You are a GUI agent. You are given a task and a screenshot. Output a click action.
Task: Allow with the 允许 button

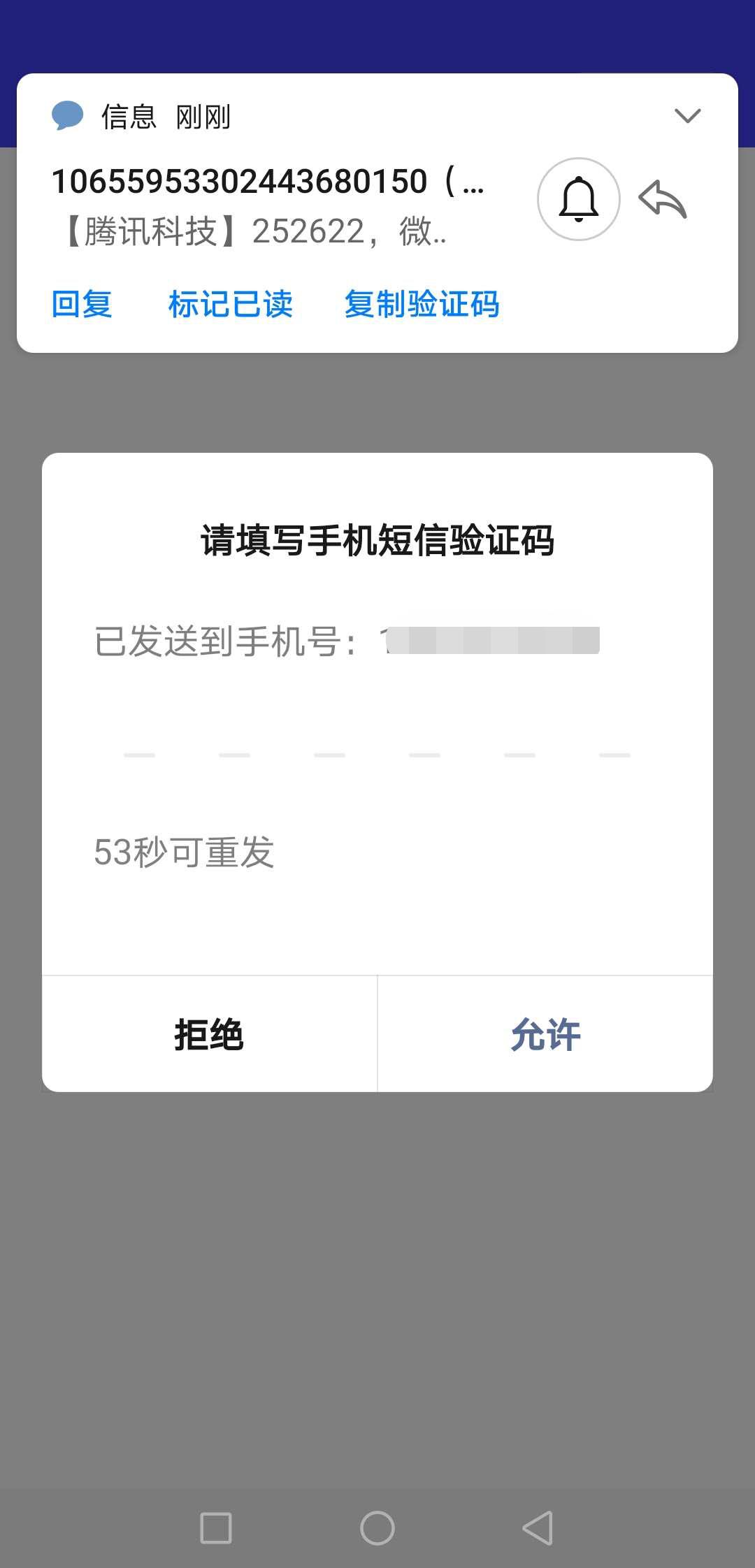click(545, 1035)
